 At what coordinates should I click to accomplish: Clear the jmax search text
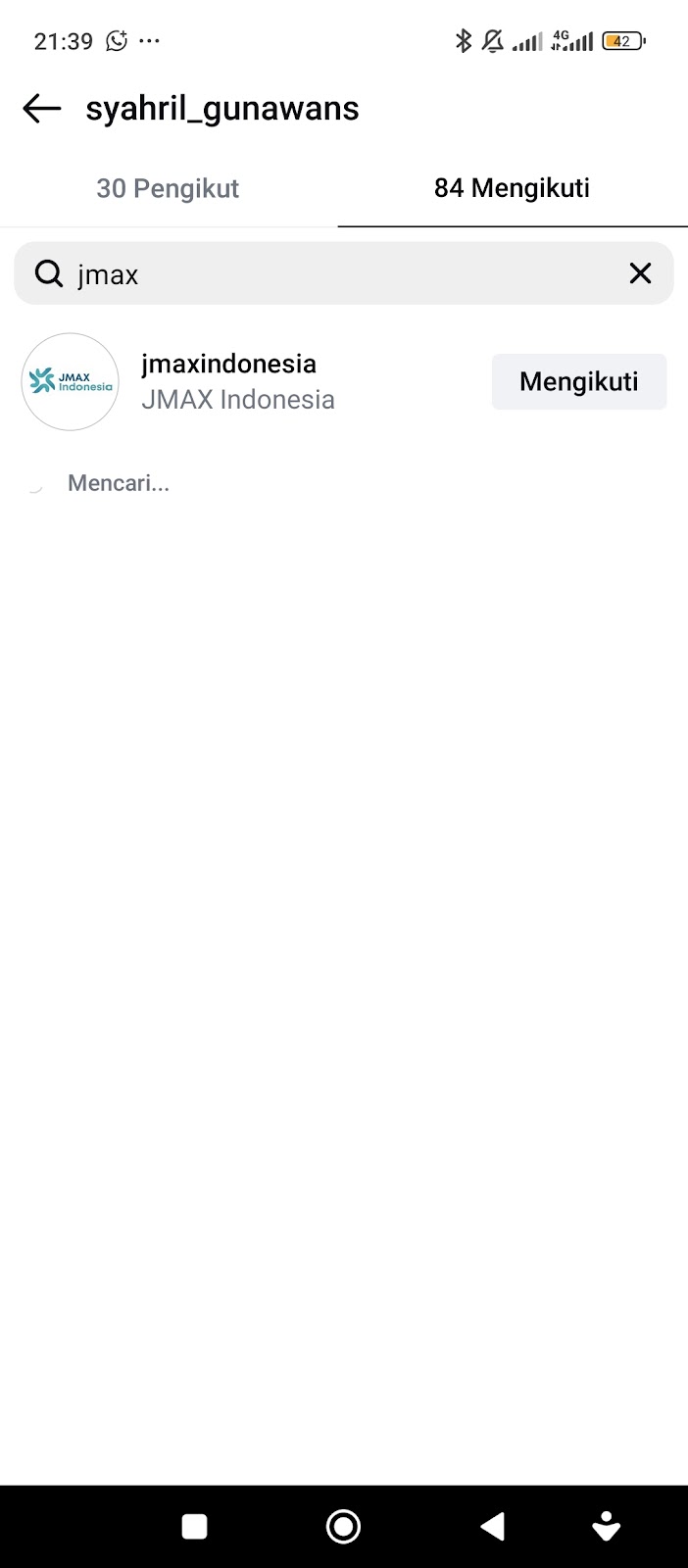[x=640, y=273]
